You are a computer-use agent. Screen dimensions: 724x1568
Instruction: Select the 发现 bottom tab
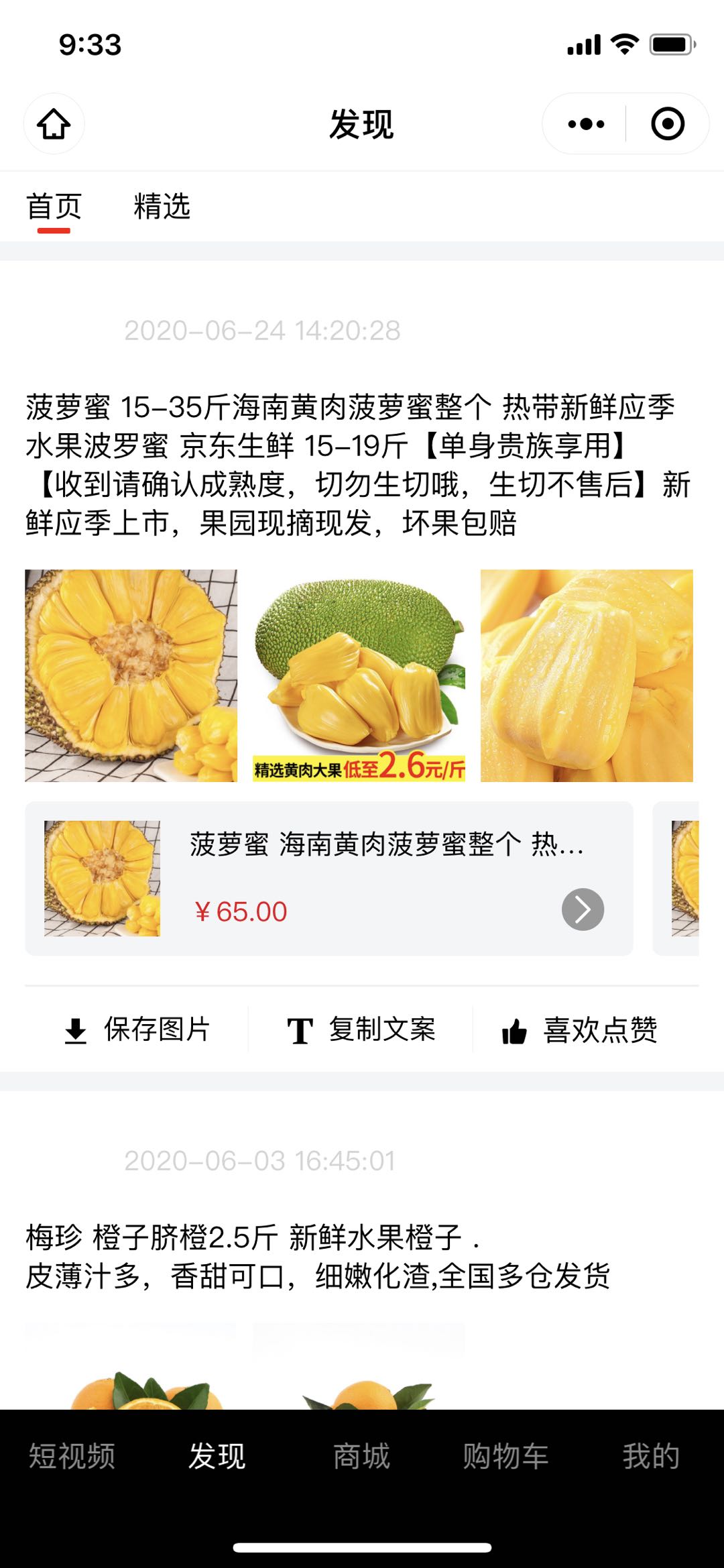[217, 1456]
